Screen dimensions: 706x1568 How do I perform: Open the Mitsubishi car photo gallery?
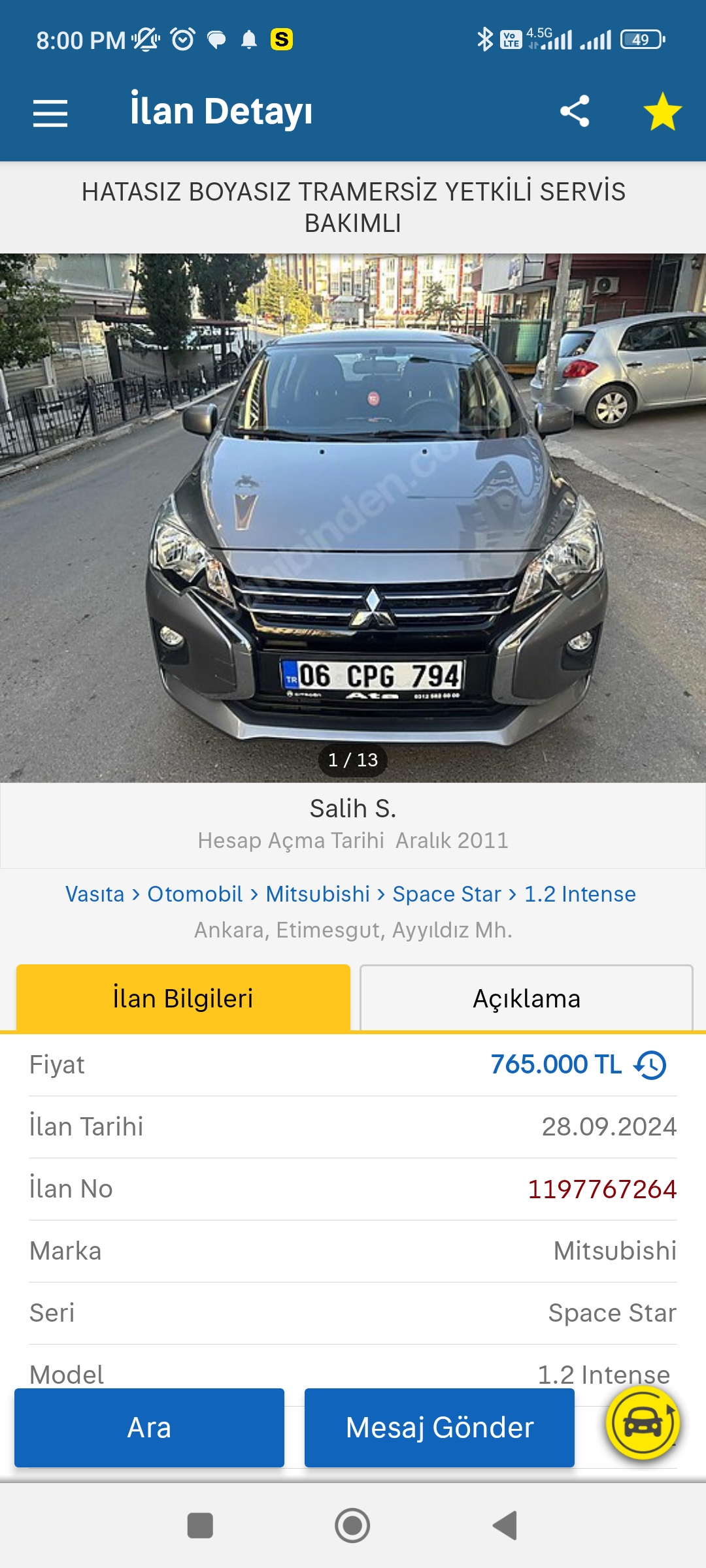click(x=353, y=518)
